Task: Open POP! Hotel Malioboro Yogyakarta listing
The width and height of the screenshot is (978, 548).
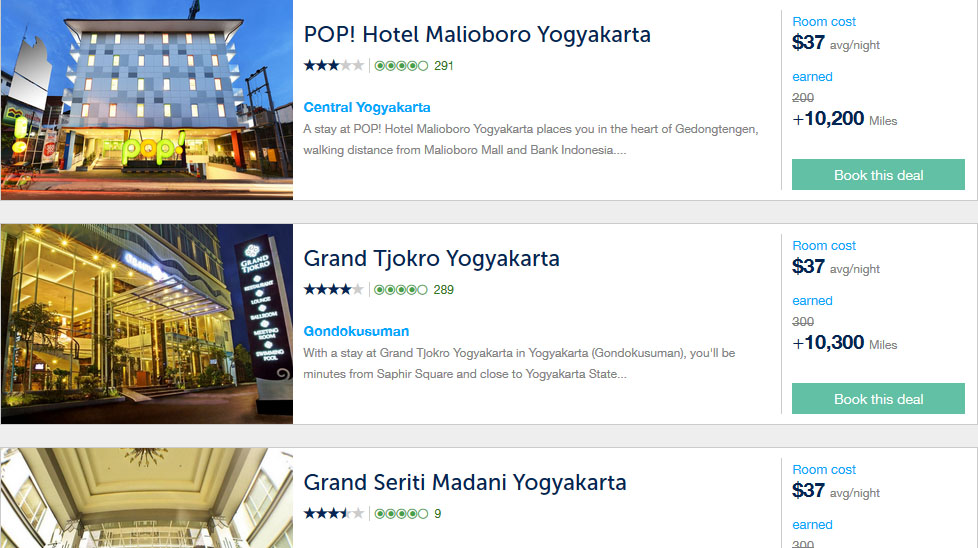Action: [x=477, y=35]
